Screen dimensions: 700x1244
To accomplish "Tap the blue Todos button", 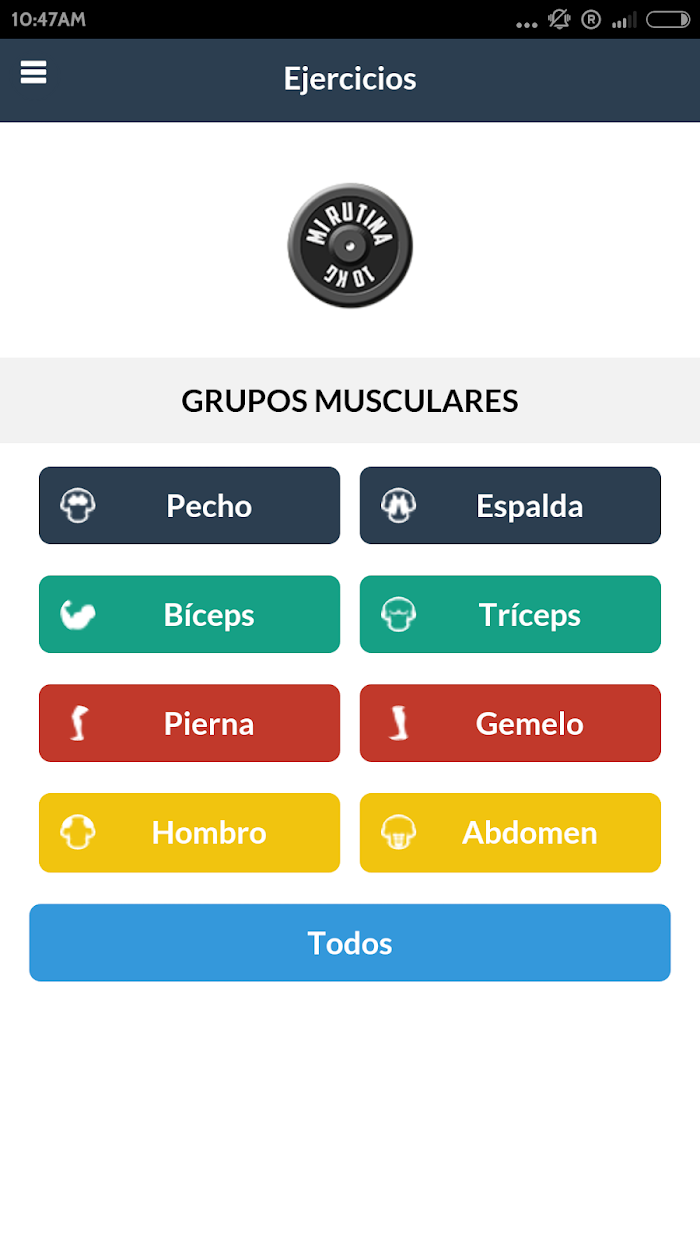I will coord(350,943).
